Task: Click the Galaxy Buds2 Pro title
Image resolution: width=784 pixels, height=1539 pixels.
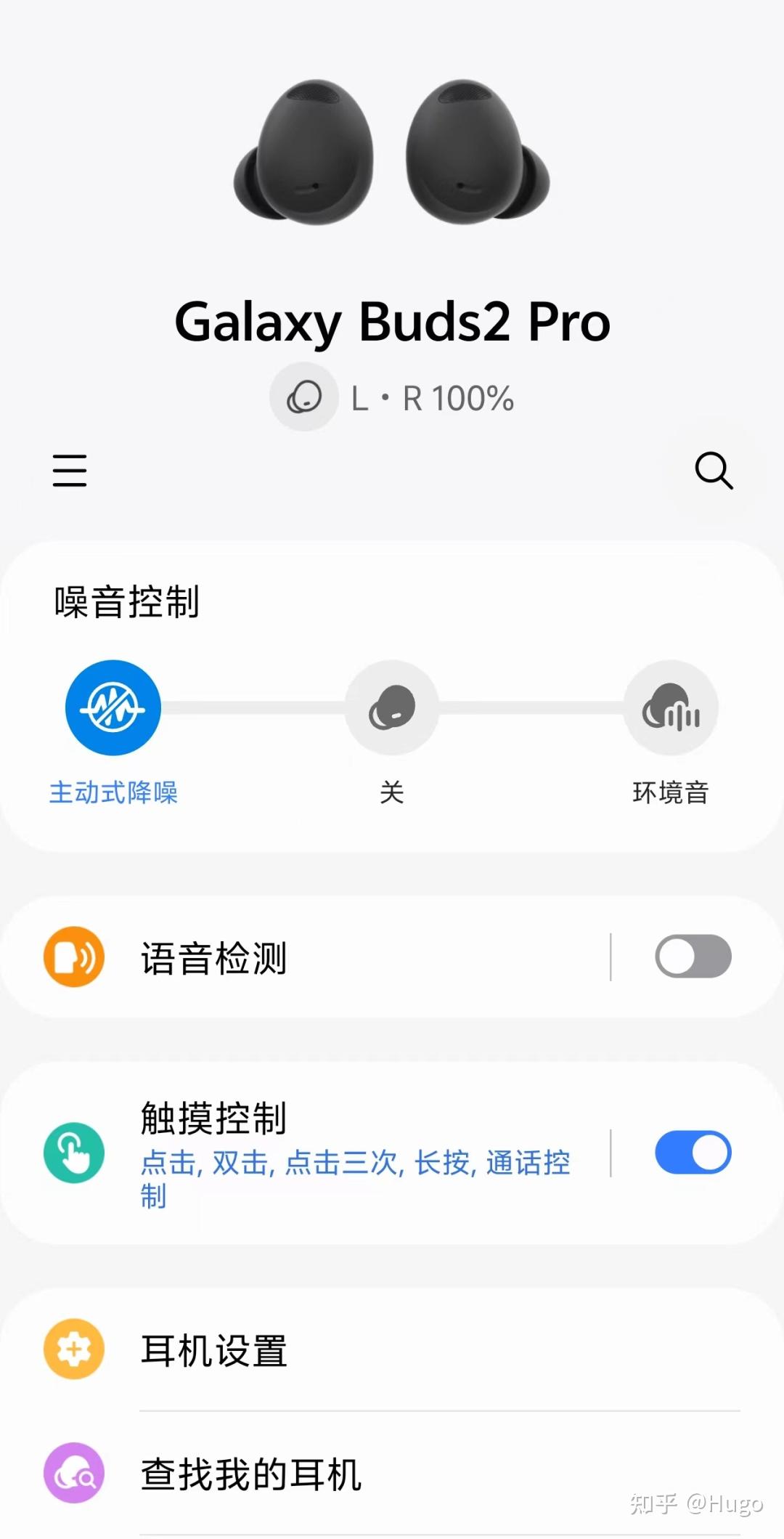Action: (x=392, y=322)
